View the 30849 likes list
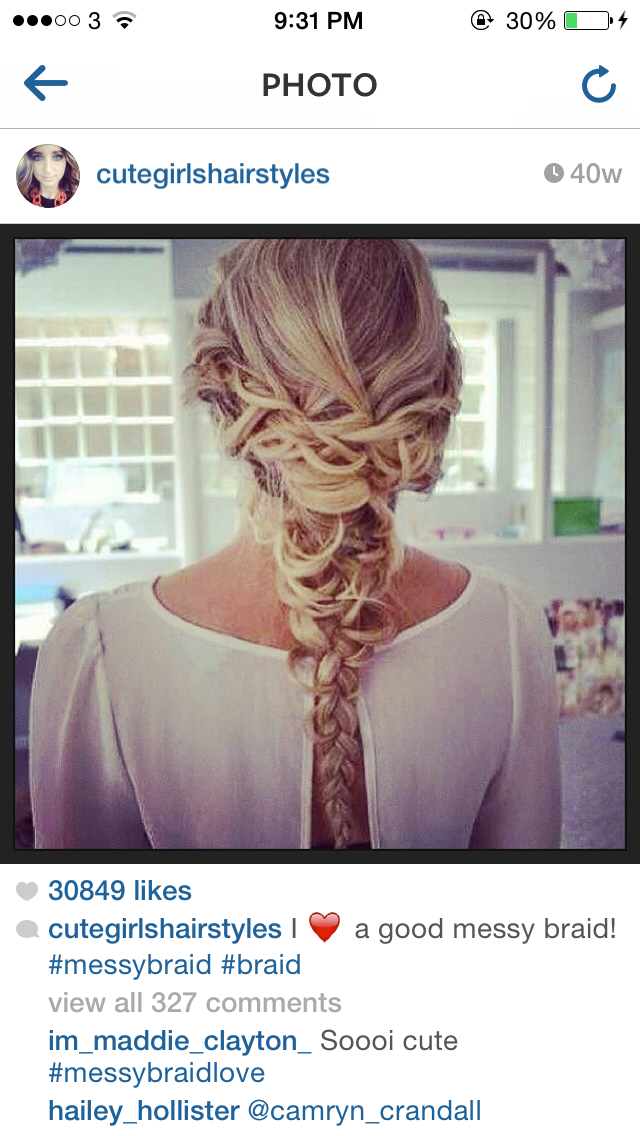The width and height of the screenshot is (640, 1136). coord(120,890)
